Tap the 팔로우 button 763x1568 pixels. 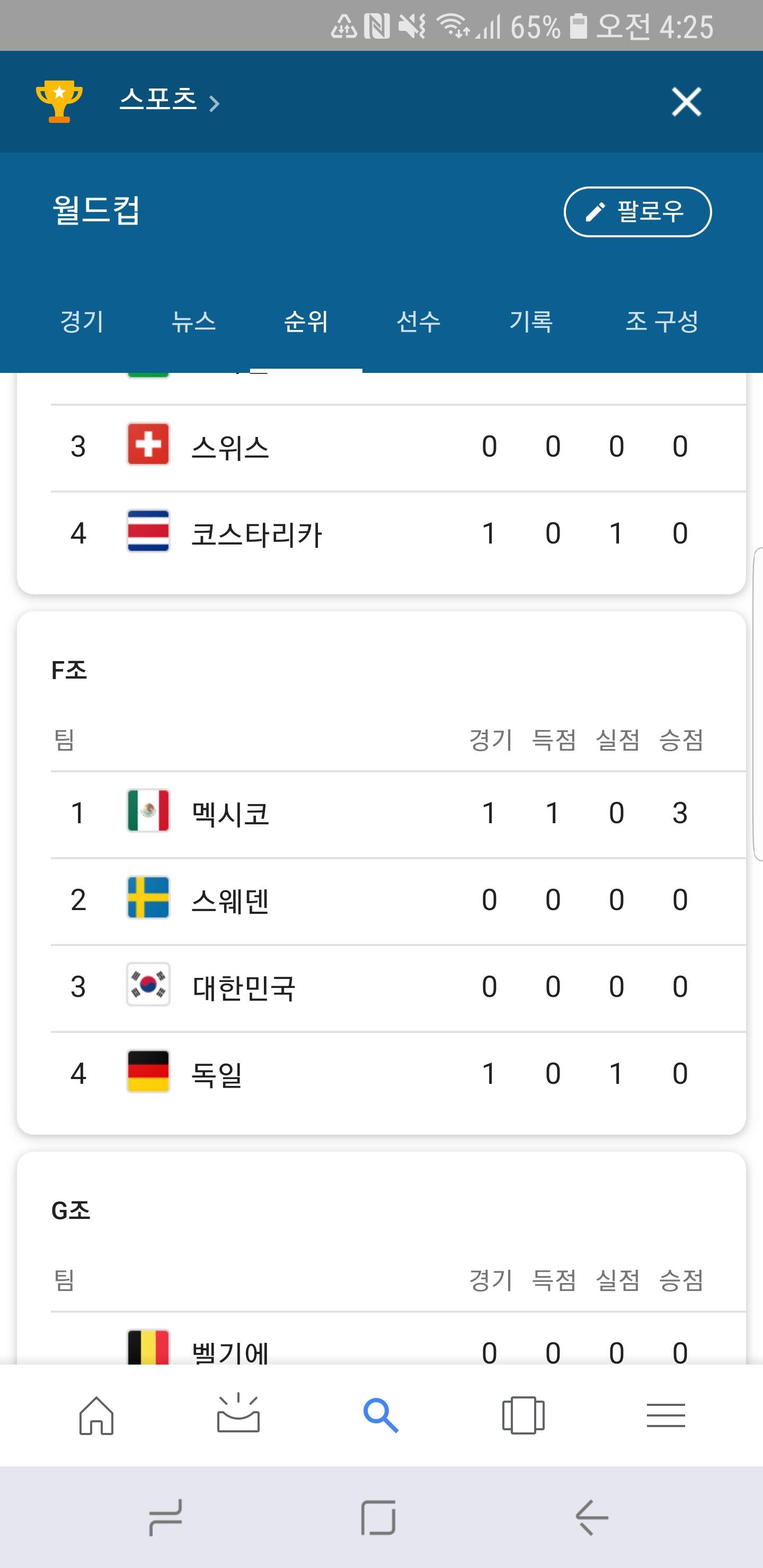637,212
